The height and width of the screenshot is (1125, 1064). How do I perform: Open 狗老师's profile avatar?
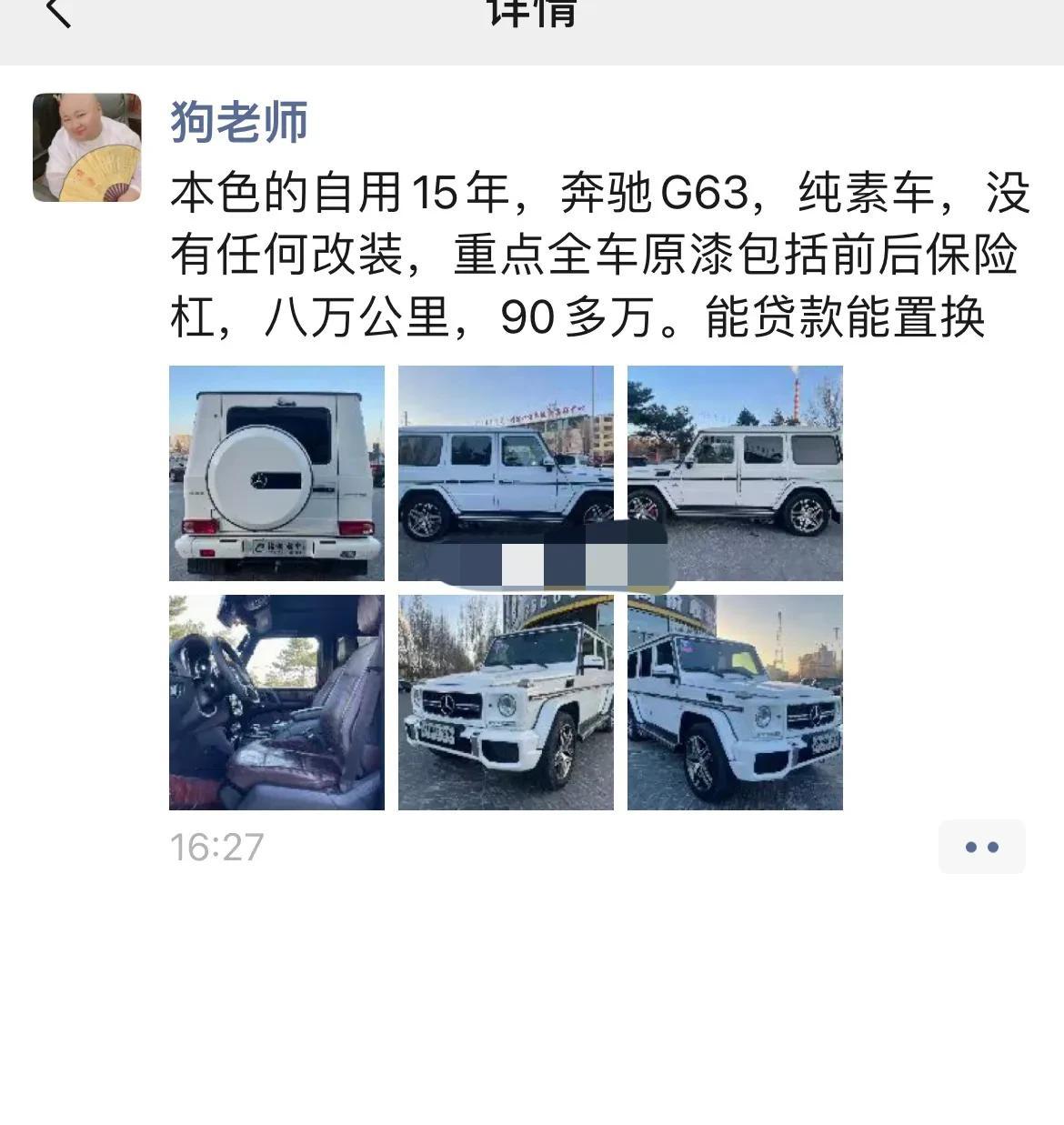tap(87, 147)
